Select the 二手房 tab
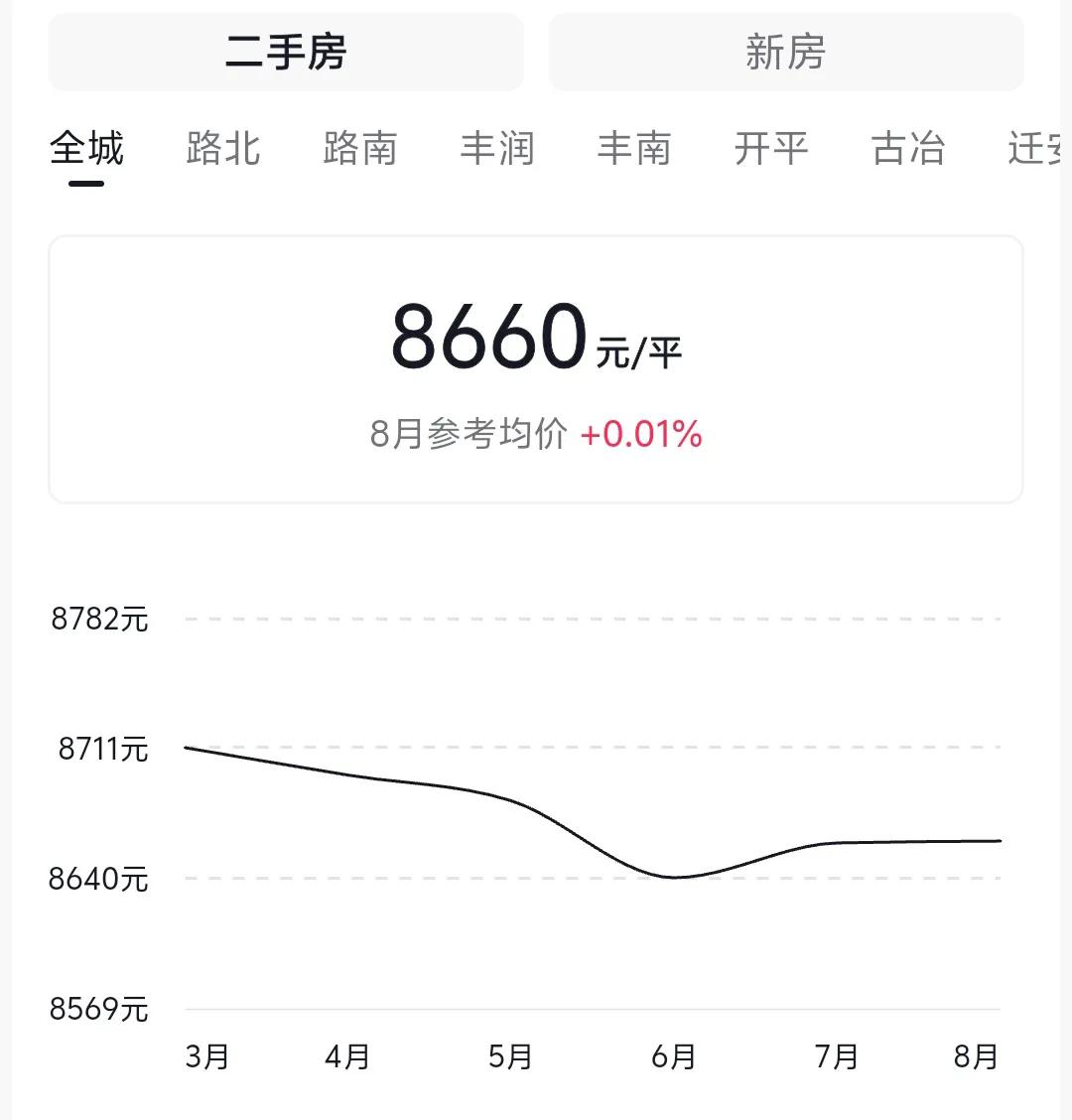1072x1120 pixels. tap(286, 52)
